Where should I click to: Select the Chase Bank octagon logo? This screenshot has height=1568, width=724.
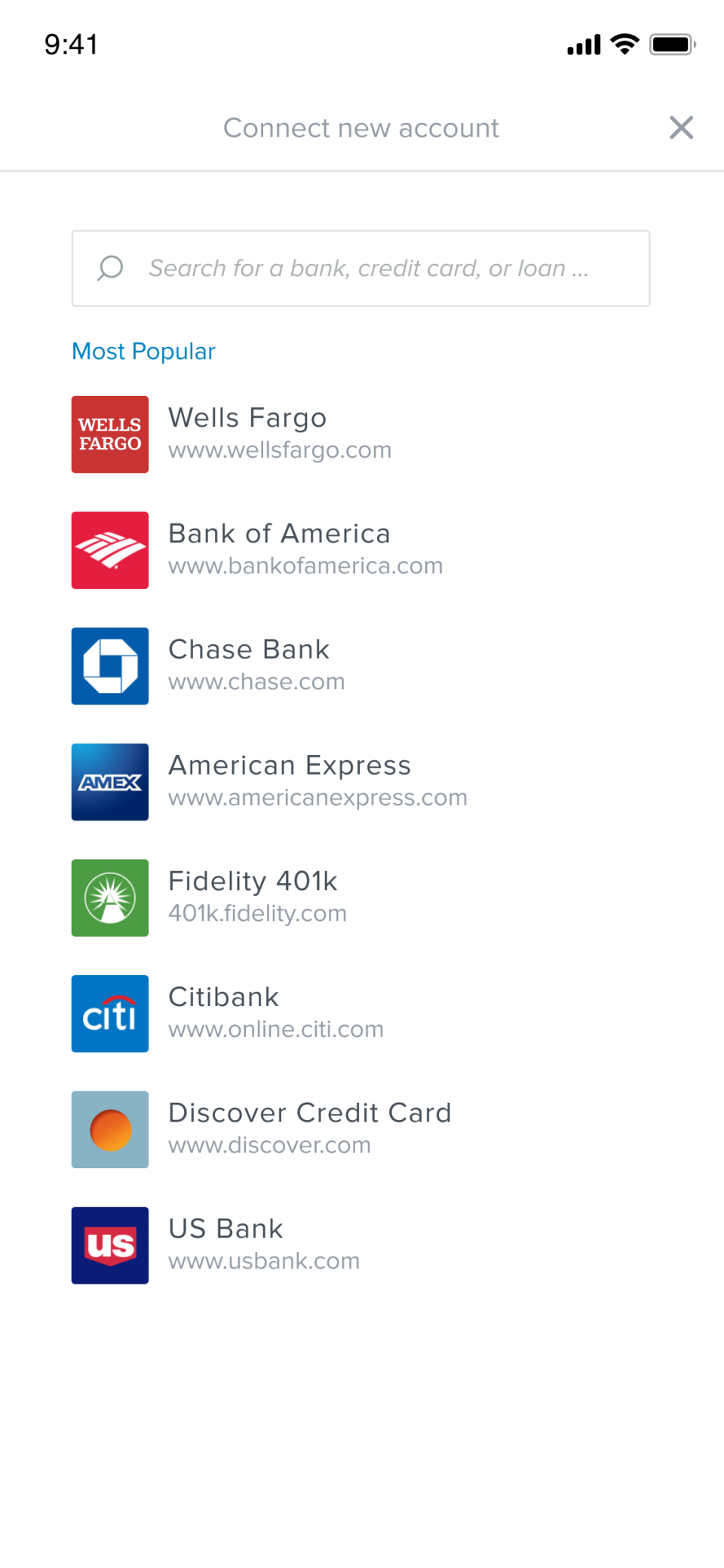pos(109,666)
